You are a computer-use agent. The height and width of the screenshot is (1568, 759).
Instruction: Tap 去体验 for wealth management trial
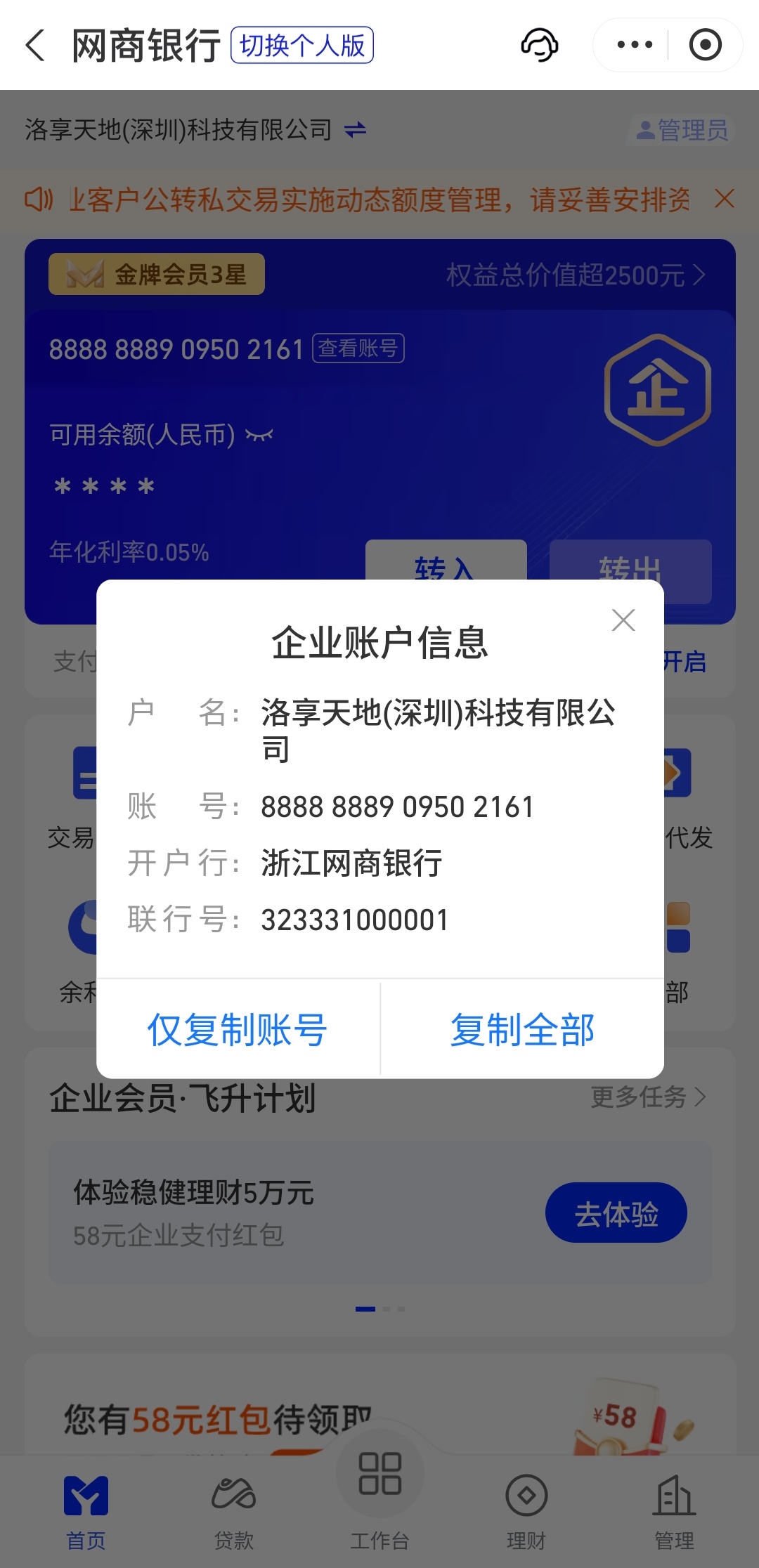coord(616,1213)
